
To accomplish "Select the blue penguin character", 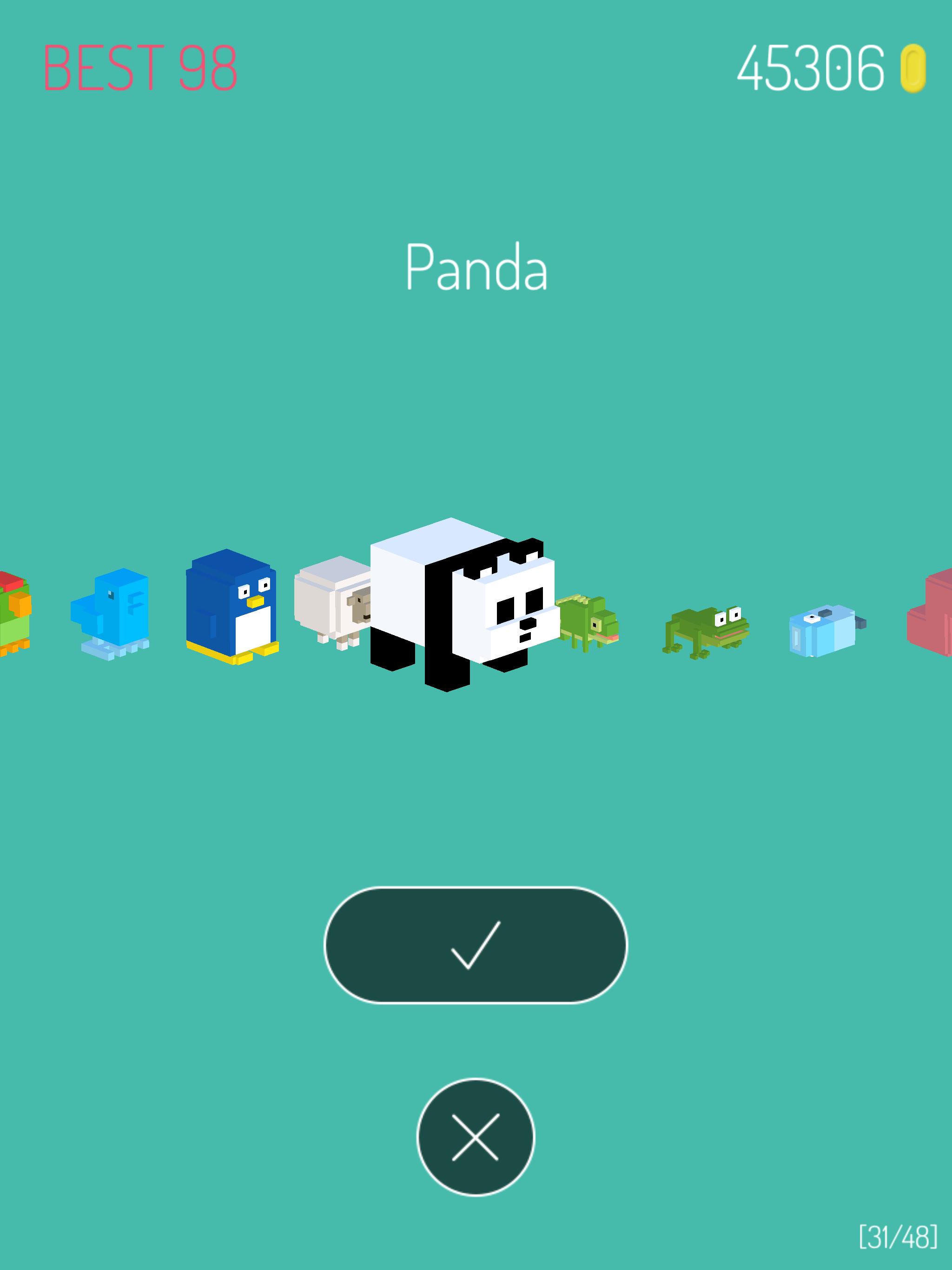I will click(x=231, y=607).
